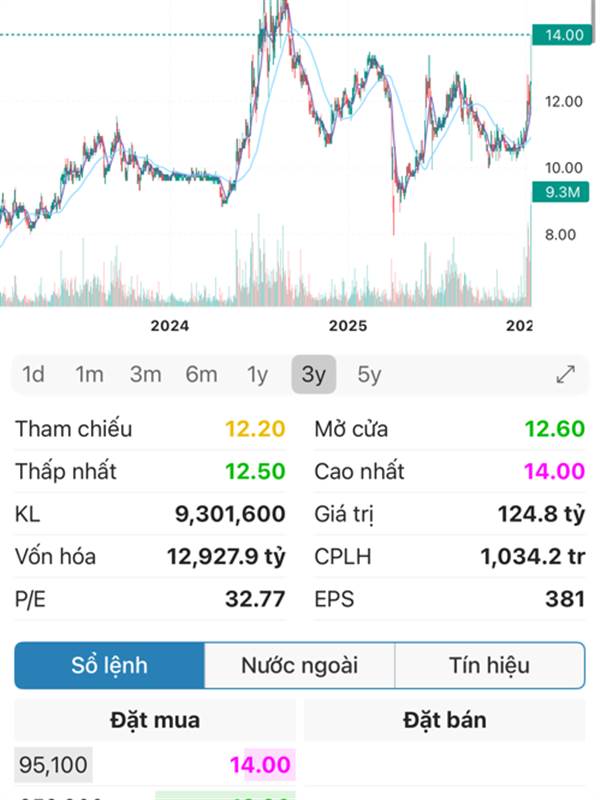View the 5y price history
The image size is (600, 800).
point(370,375)
